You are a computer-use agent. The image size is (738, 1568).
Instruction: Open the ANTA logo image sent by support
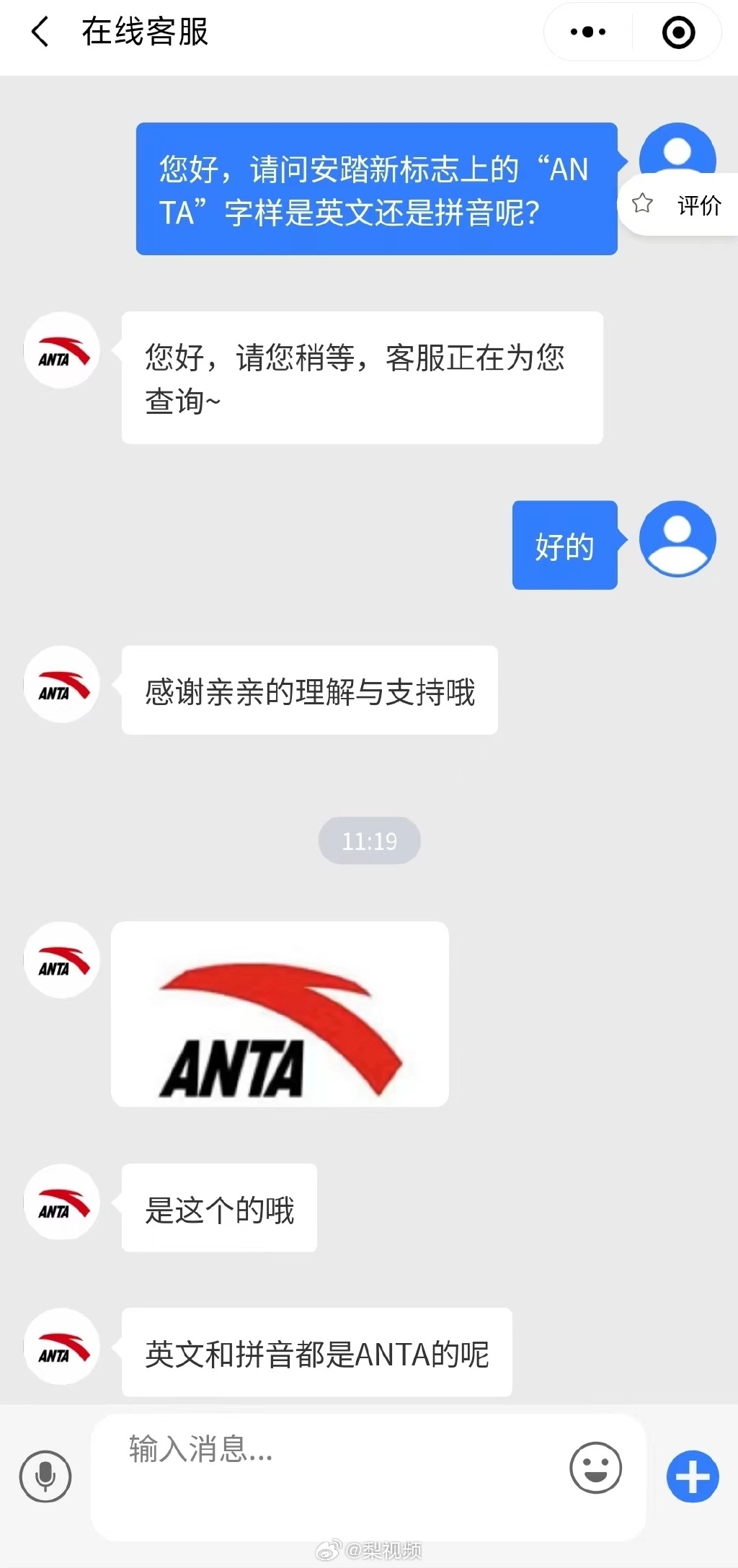point(280,1014)
